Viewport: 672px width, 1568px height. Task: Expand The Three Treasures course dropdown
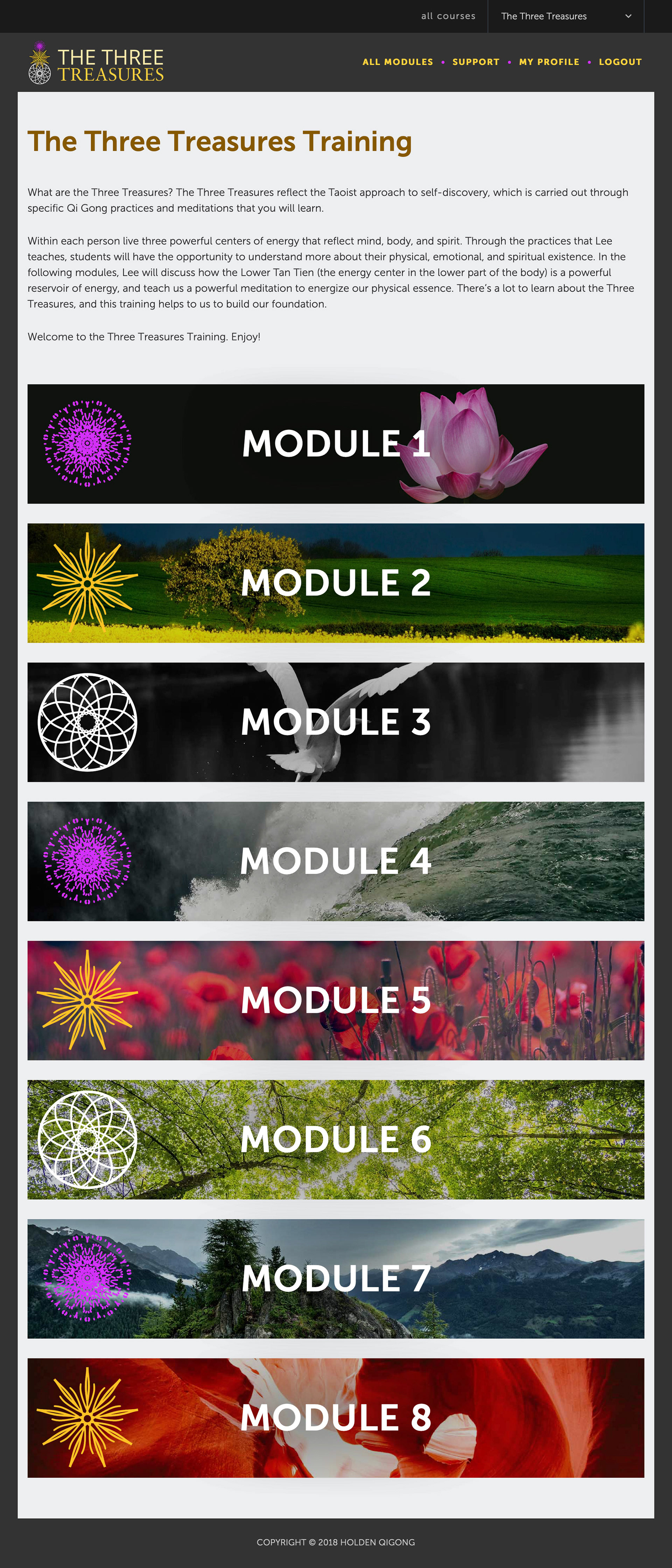tap(566, 16)
